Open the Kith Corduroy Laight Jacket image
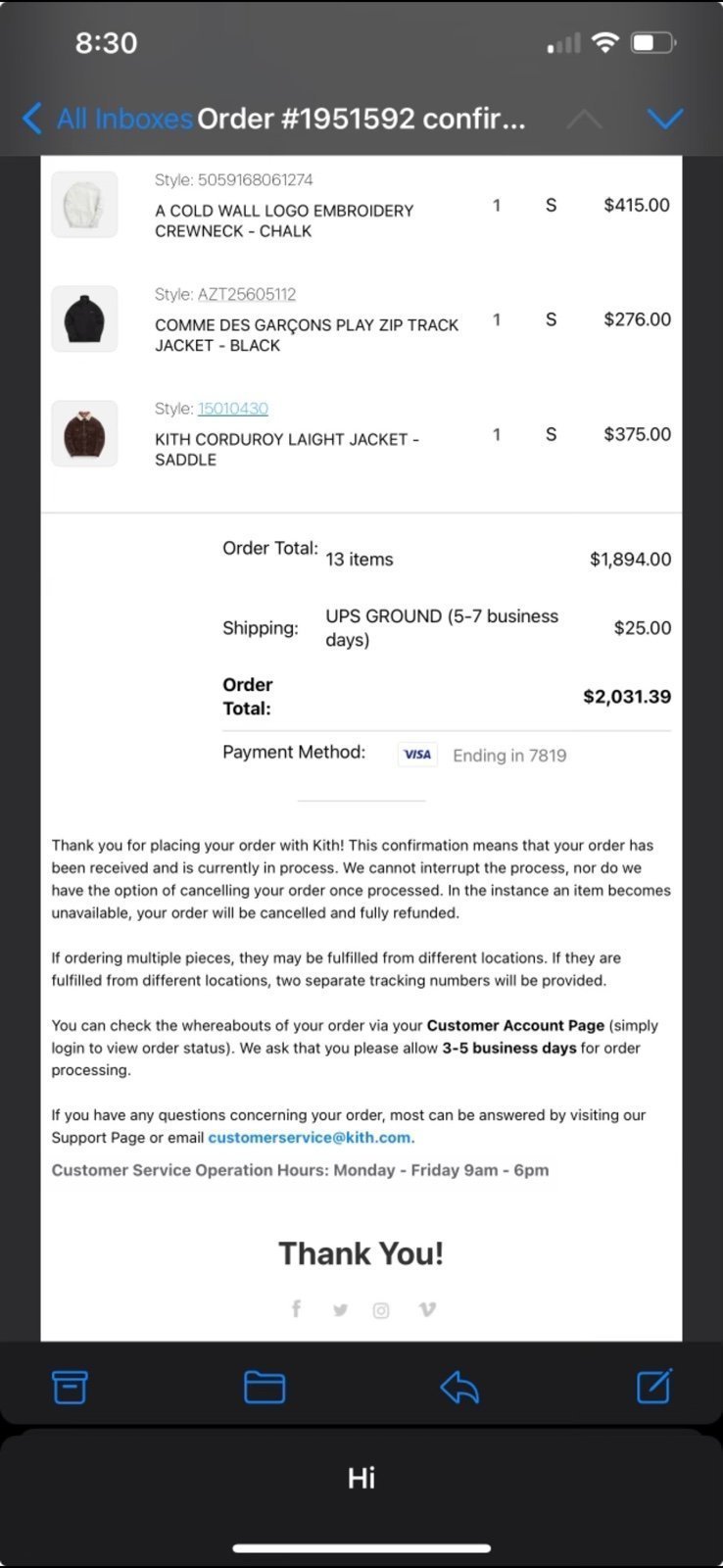This screenshot has width=723, height=1568. pos(84,433)
